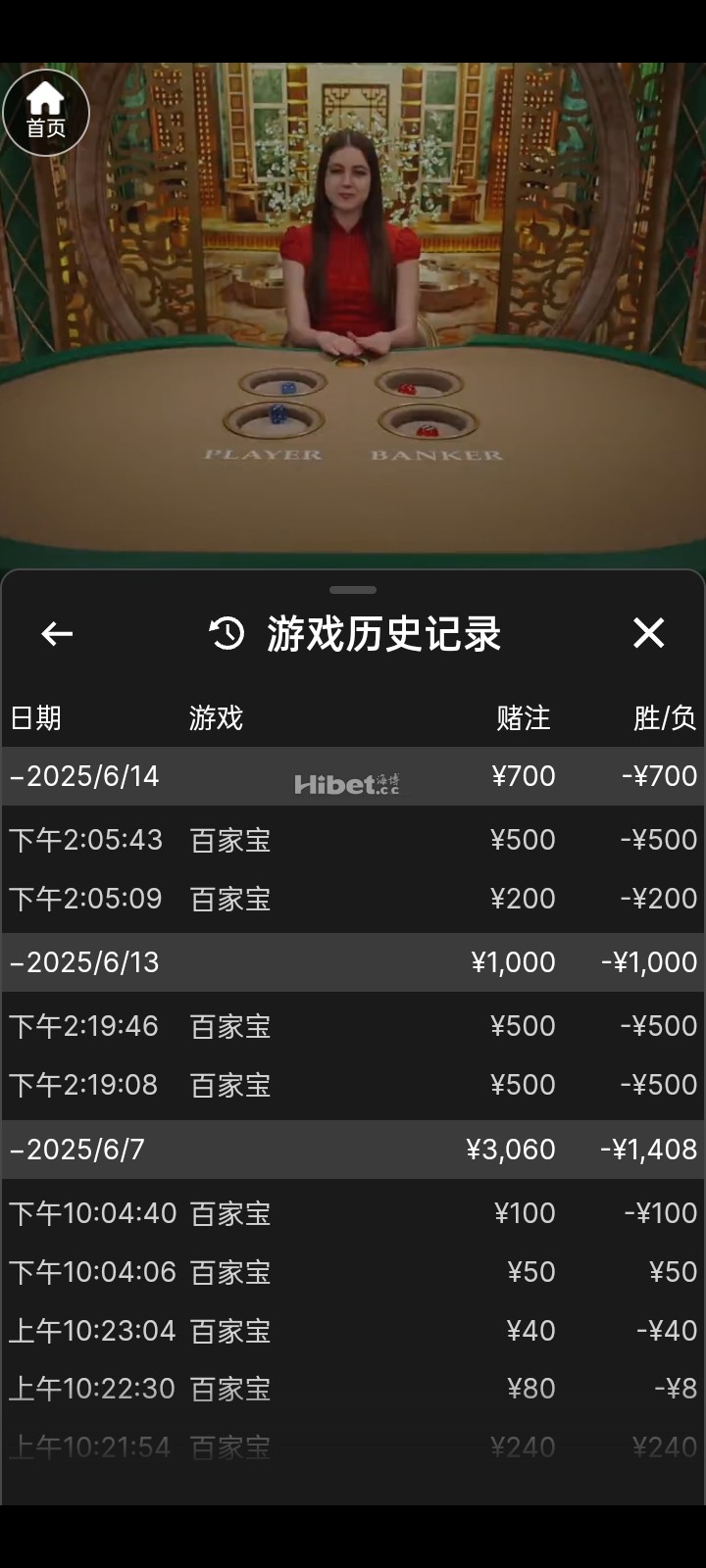This screenshot has height=1568, width=706.
Task: Tap the 首页 home button
Action: [x=45, y=112]
